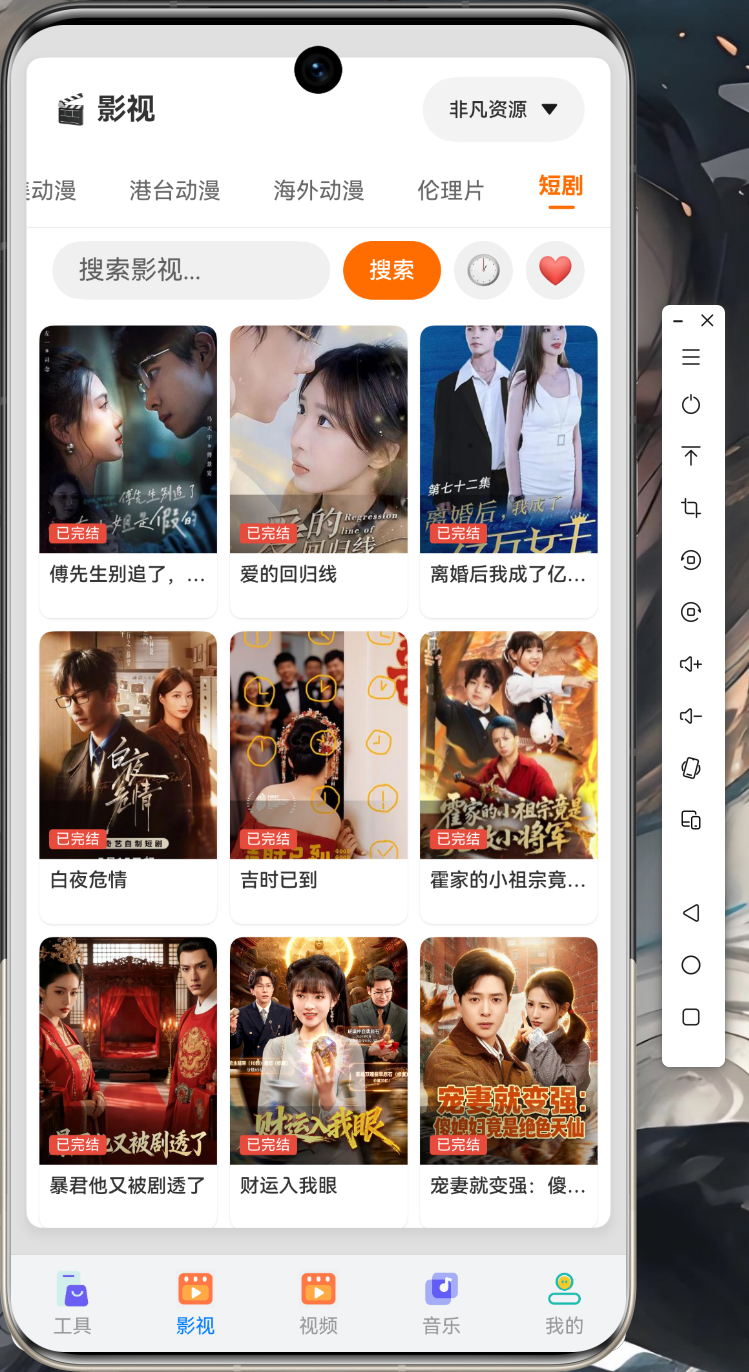Open the drama 财运入我眼
Screen dimensions: 749x1372
point(318,1081)
